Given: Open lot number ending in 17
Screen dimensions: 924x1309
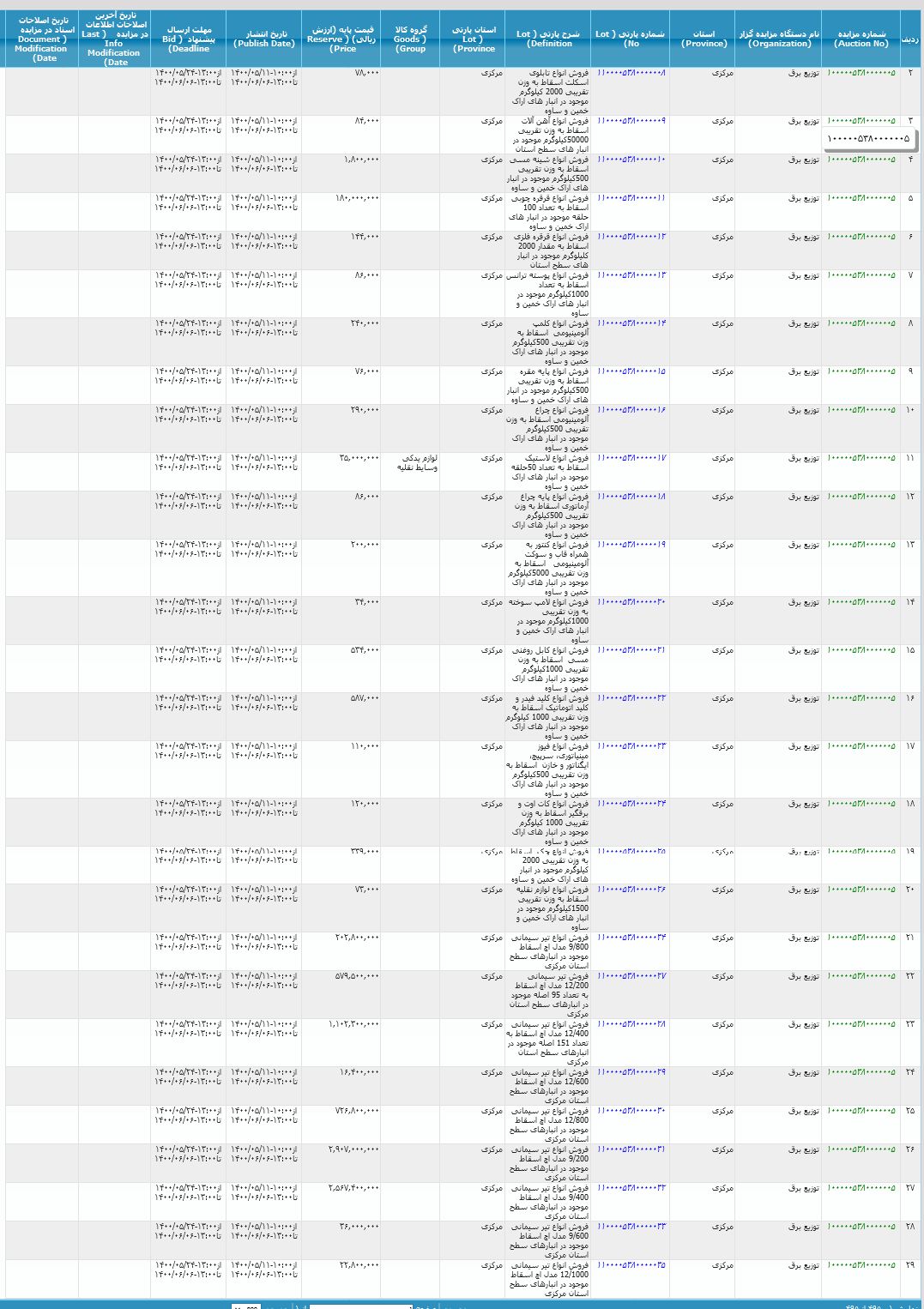Looking at the screenshot, I should click(631, 458).
